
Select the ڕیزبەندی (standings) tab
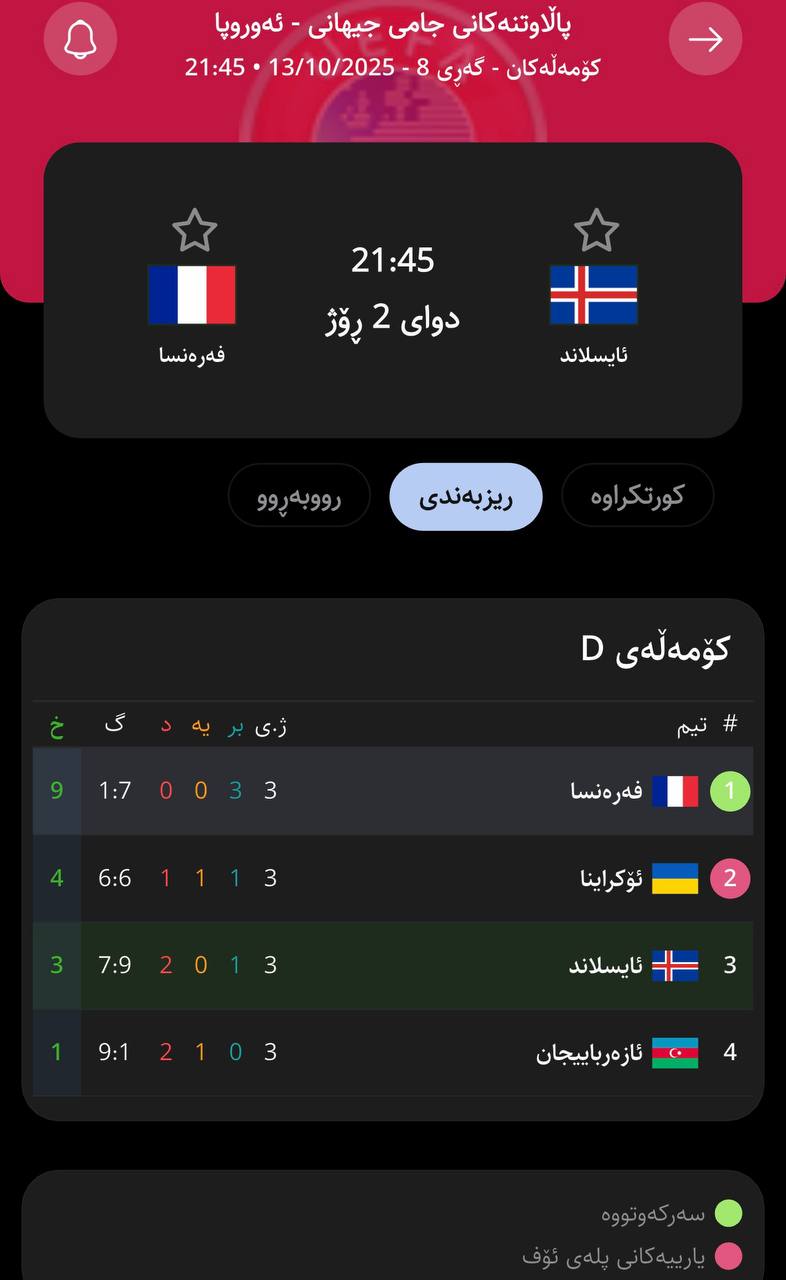pyautogui.click(x=465, y=496)
